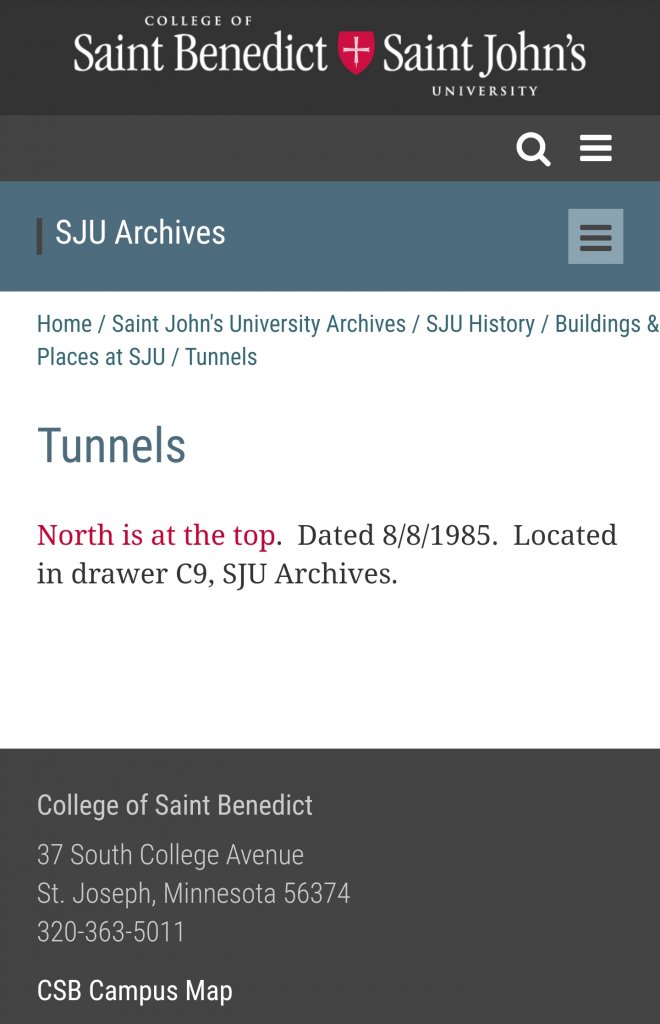Image resolution: width=660 pixels, height=1024 pixels.
Task: Open the main hamburger menu
Action: [596, 149]
